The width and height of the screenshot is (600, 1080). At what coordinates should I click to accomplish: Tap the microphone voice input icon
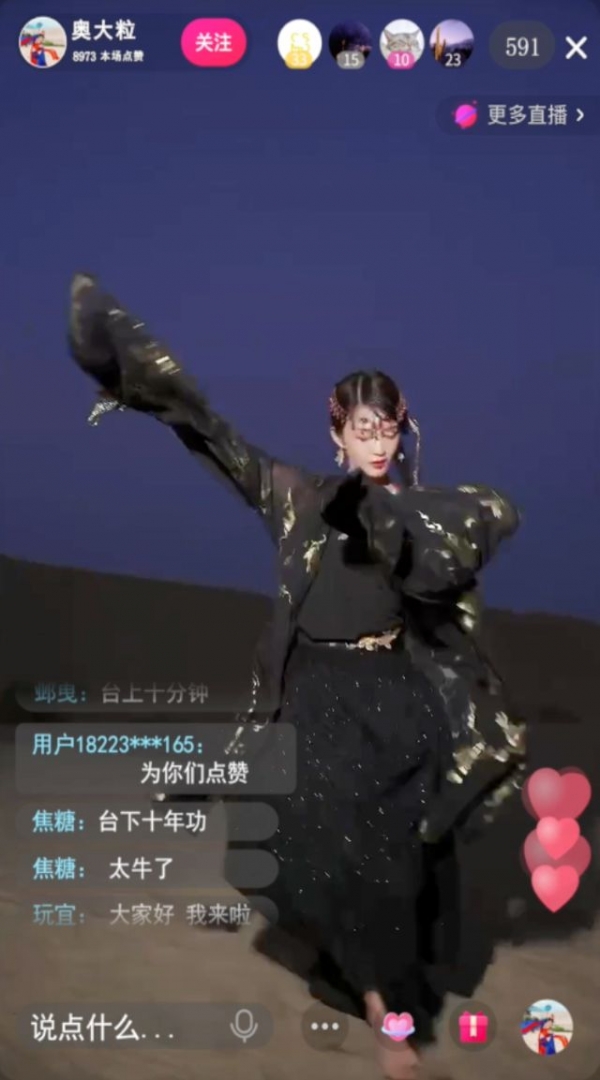point(243,1026)
